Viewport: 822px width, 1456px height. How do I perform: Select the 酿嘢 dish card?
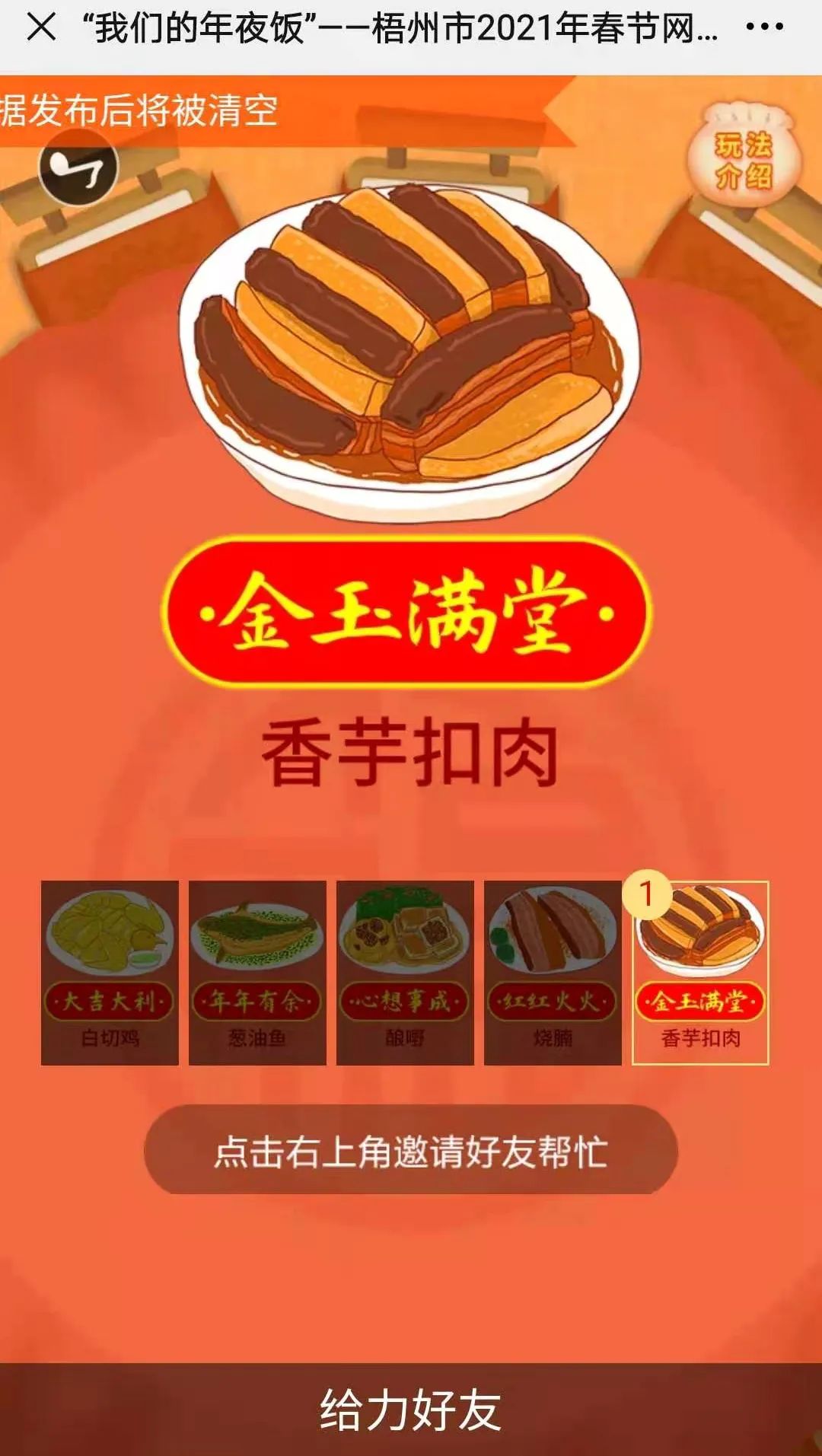coord(405,972)
